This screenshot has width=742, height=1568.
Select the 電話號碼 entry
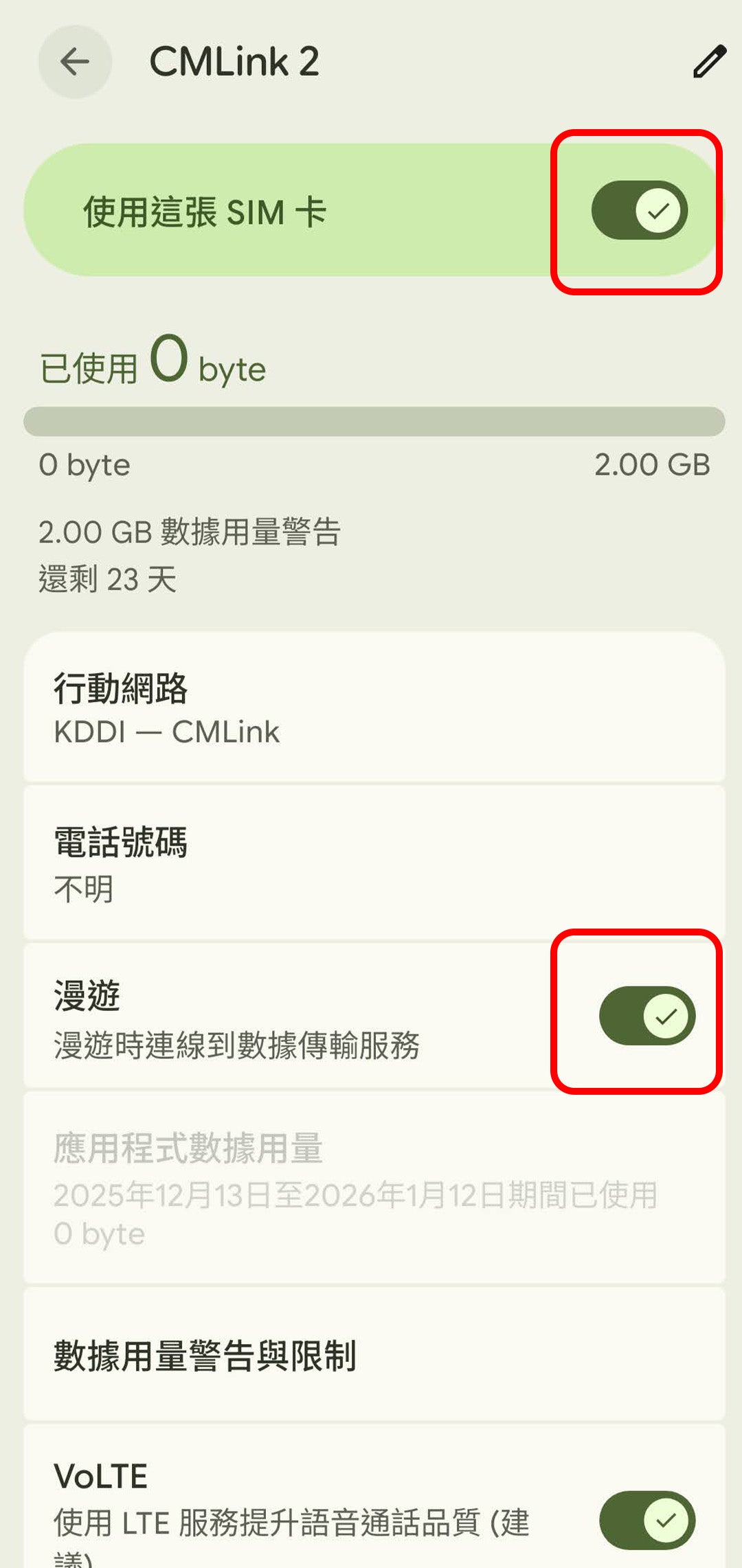click(371, 862)
